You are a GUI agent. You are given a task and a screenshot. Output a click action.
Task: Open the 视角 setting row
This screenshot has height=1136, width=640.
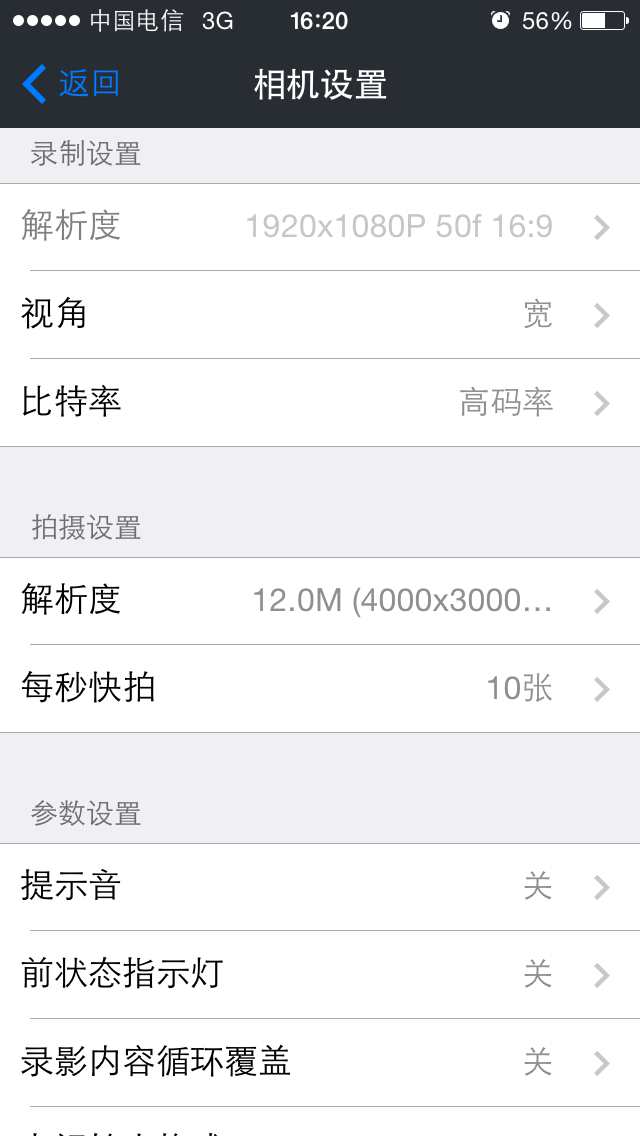pos(320,314)
